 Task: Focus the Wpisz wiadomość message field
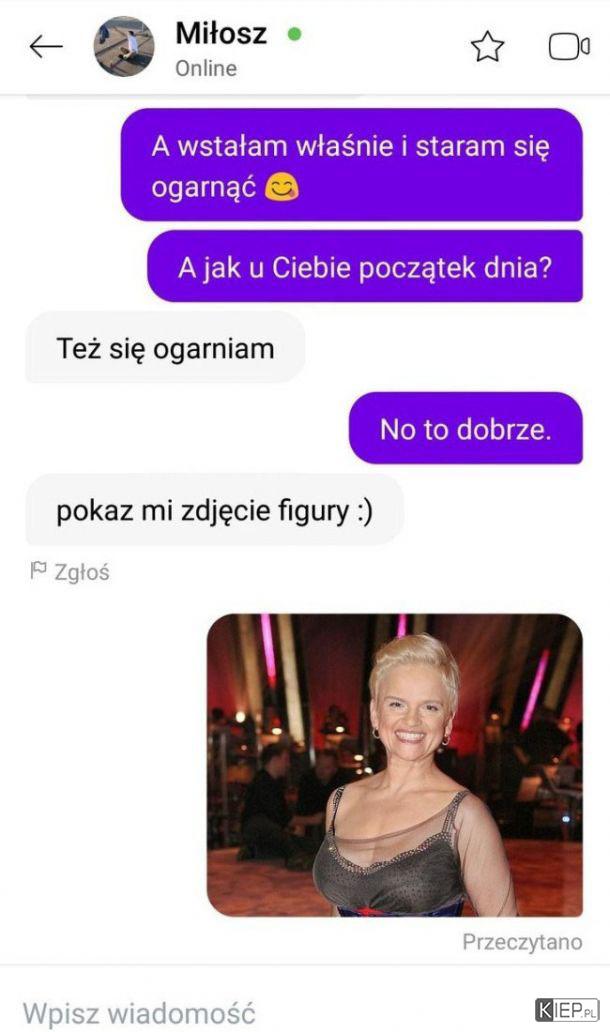pos(250,1011)
